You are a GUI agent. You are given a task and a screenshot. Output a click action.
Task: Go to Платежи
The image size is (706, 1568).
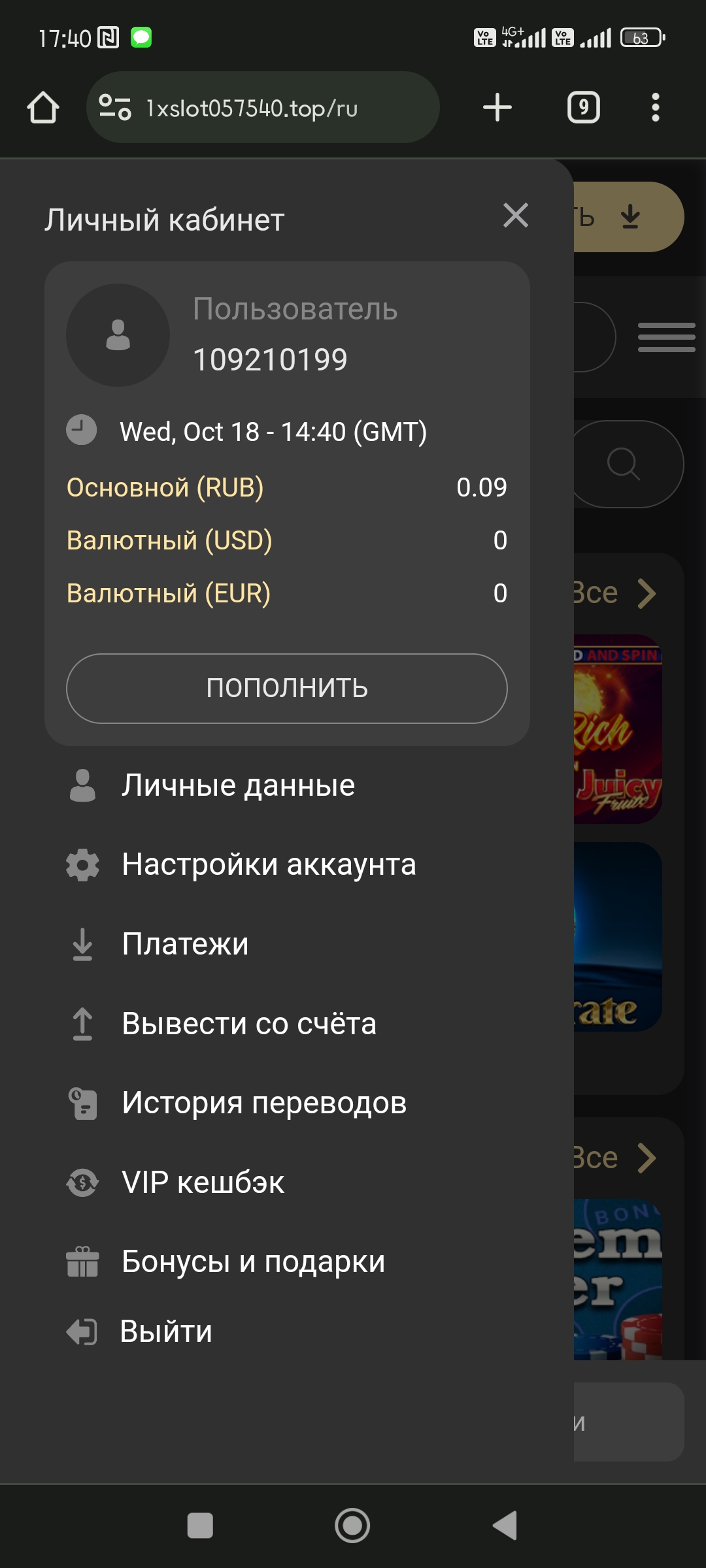tap(185, 944)
